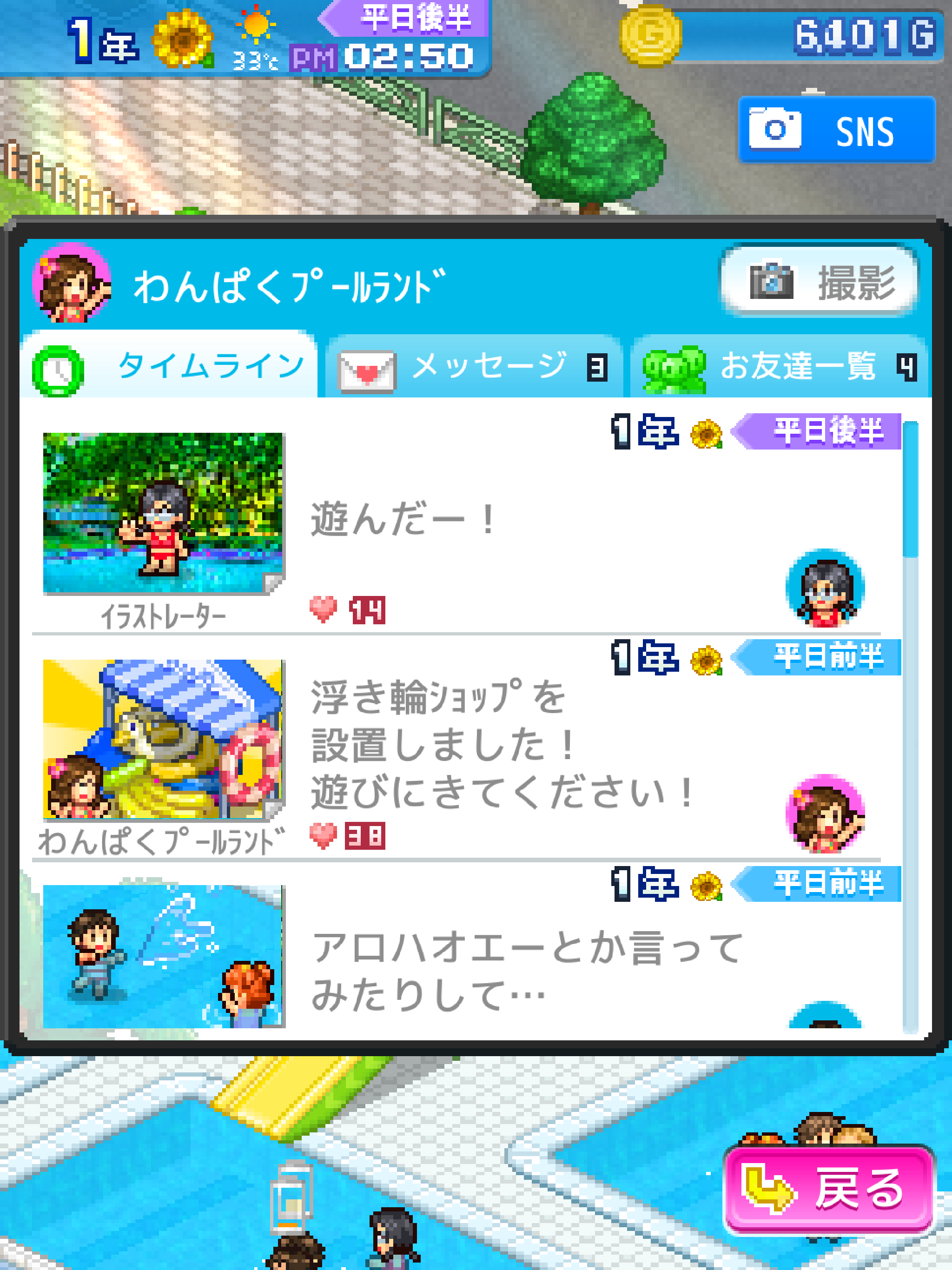Tap the SNS camera button
The height and width of the screenshot is (1270, 952).
836,130
